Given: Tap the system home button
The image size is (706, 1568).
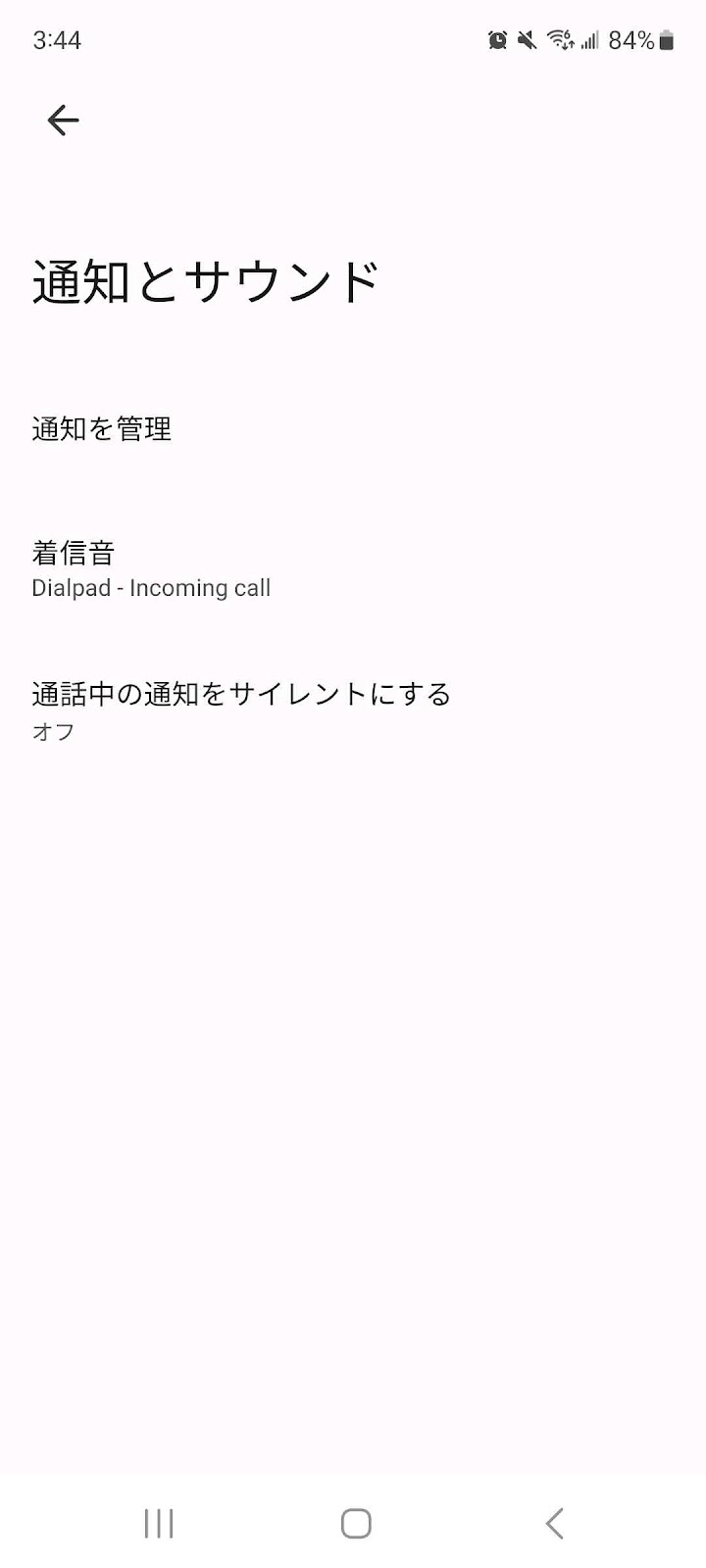Looking at the screenshot, I should tap(355, 1523).
